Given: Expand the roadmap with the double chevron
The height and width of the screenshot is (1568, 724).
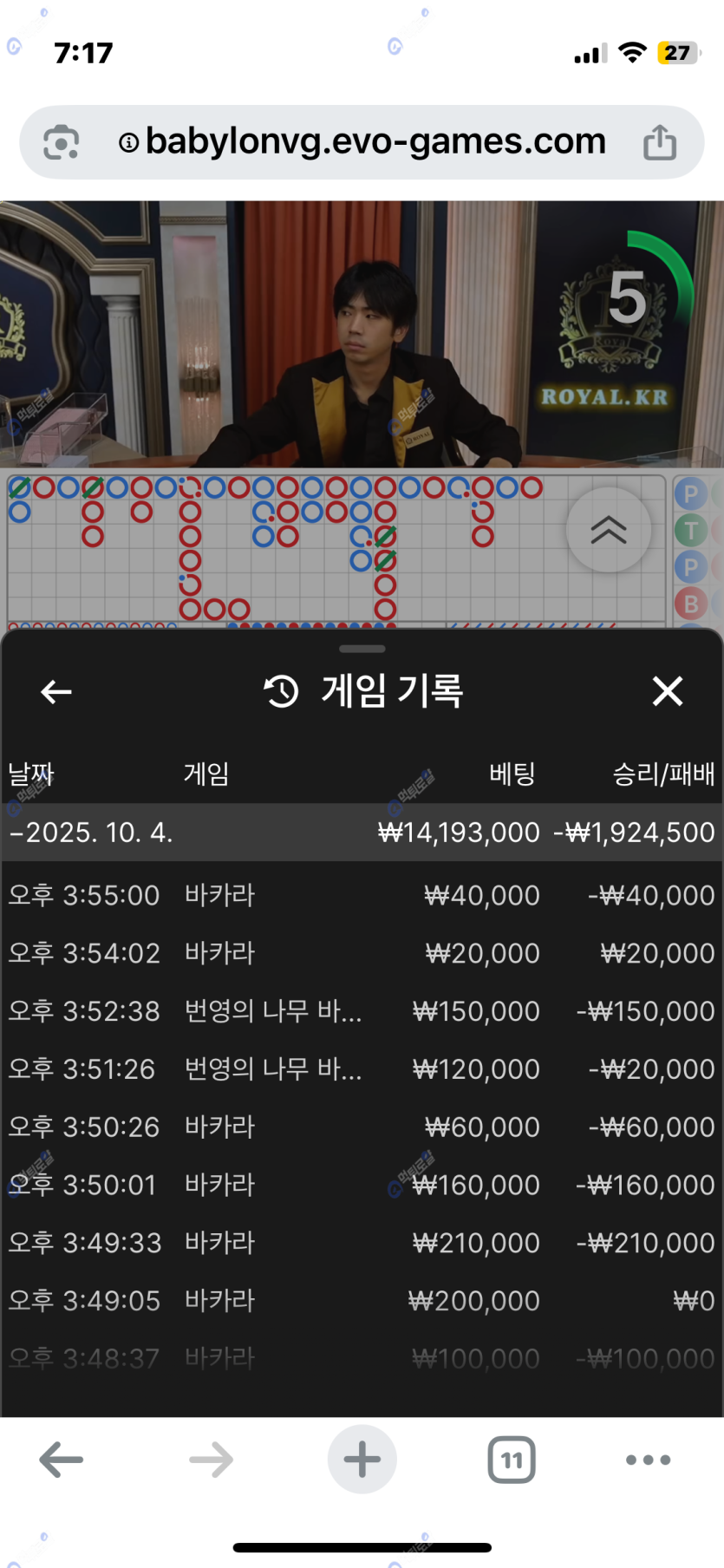Looking at the screenshot, I should coord(608,529).
